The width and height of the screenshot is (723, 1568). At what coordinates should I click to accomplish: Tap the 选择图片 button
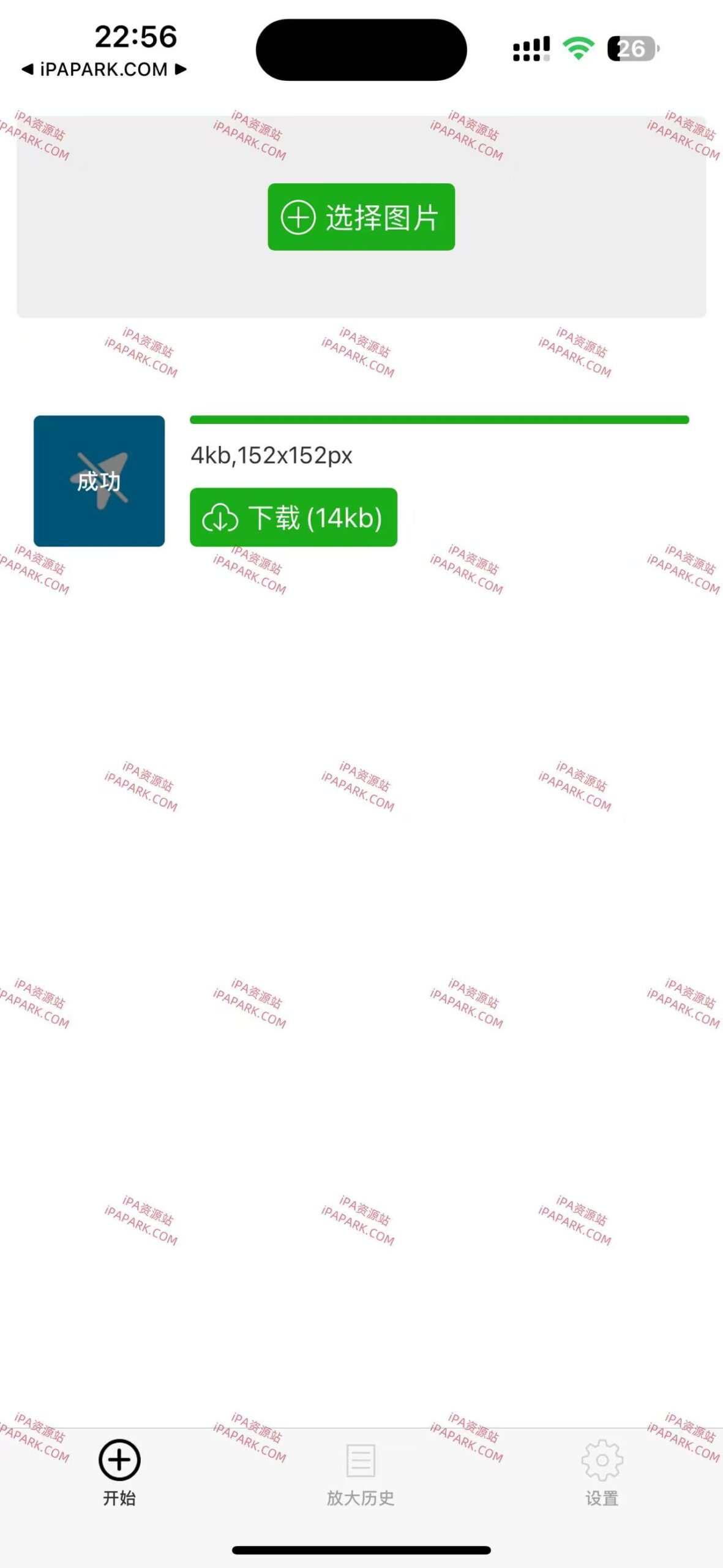click(361, 217)
